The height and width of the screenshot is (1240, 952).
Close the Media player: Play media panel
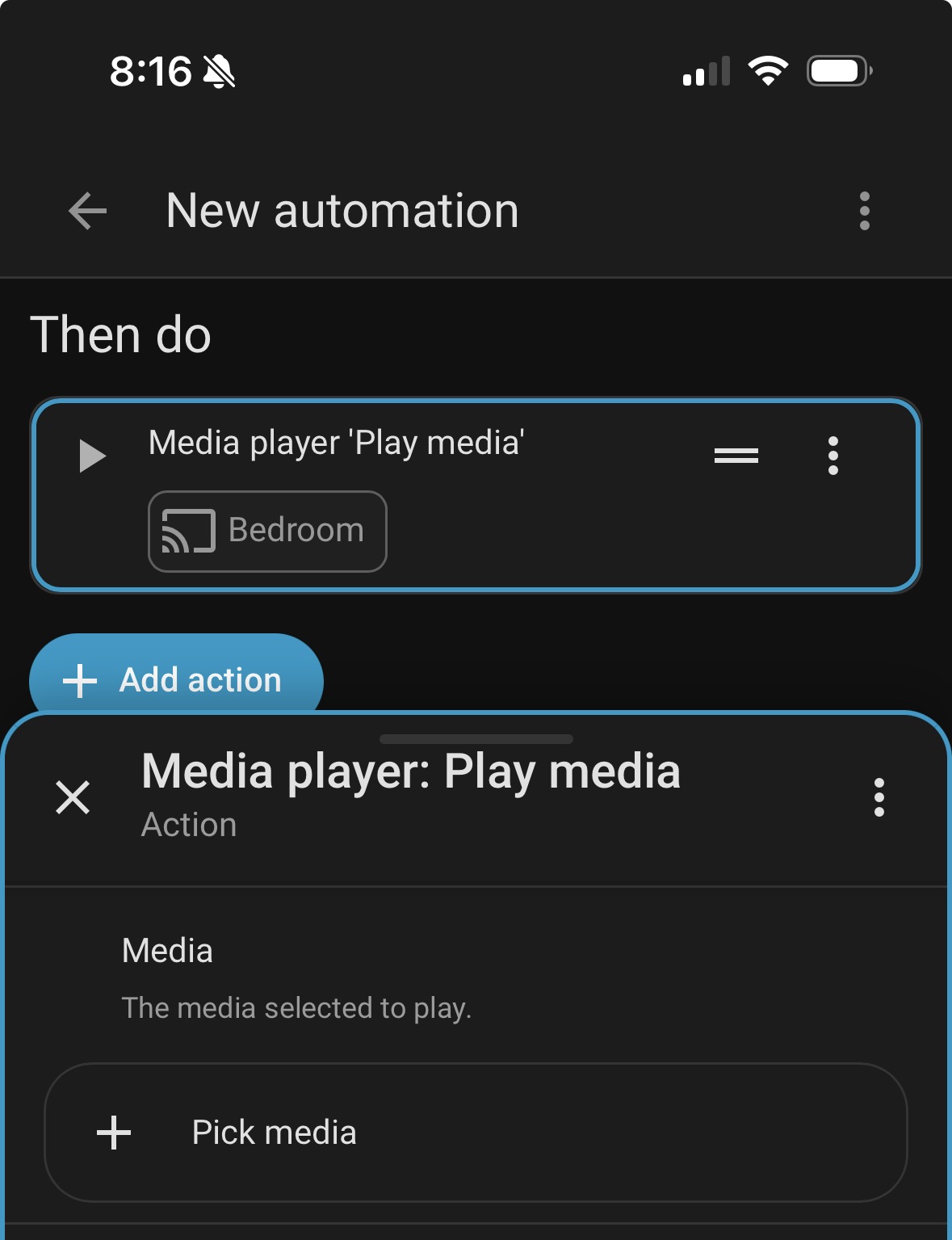coord(73,797)
